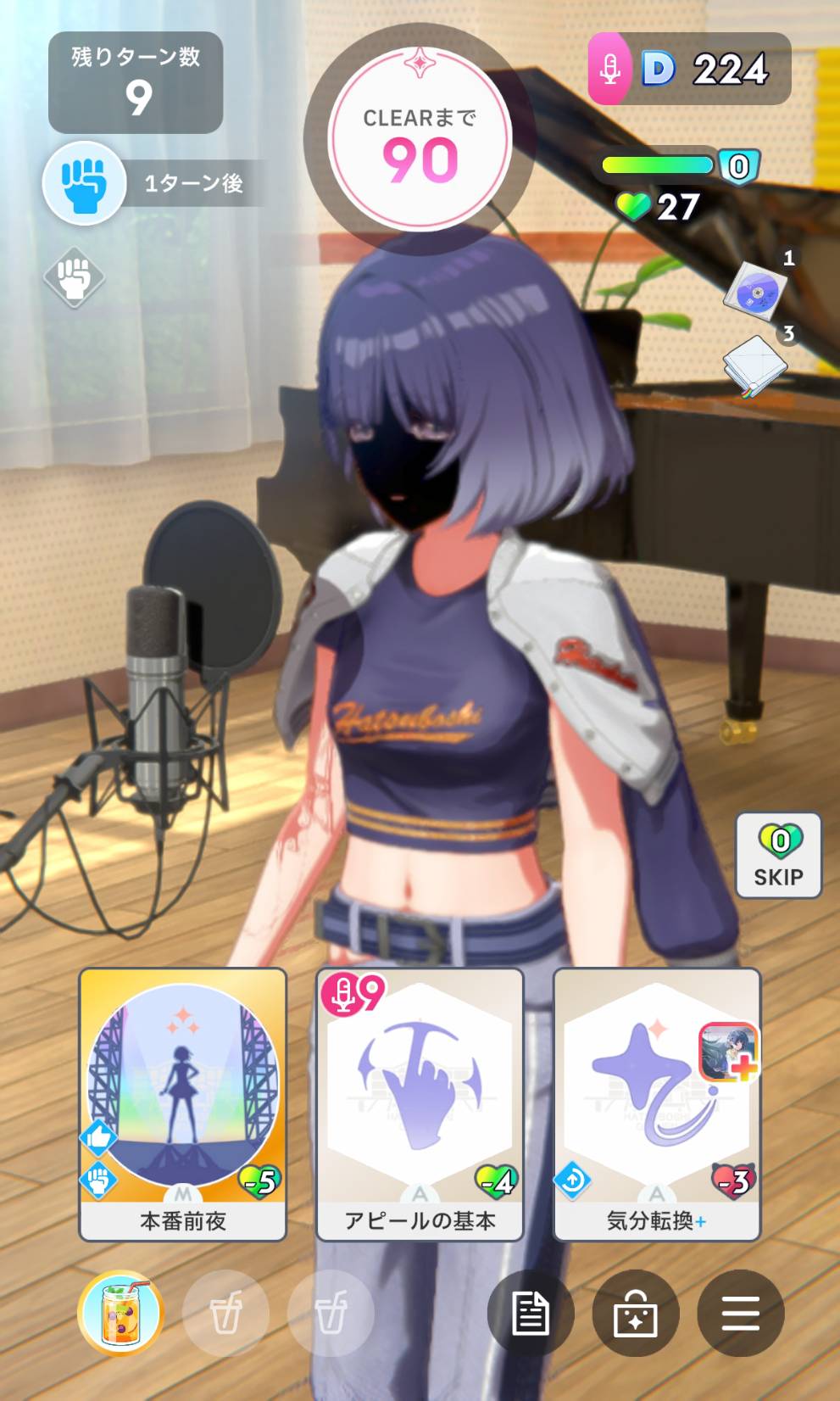This screenshot has width=840, height=1401.
Task: Open the lesson log document icon
Action: (531, 1313)
